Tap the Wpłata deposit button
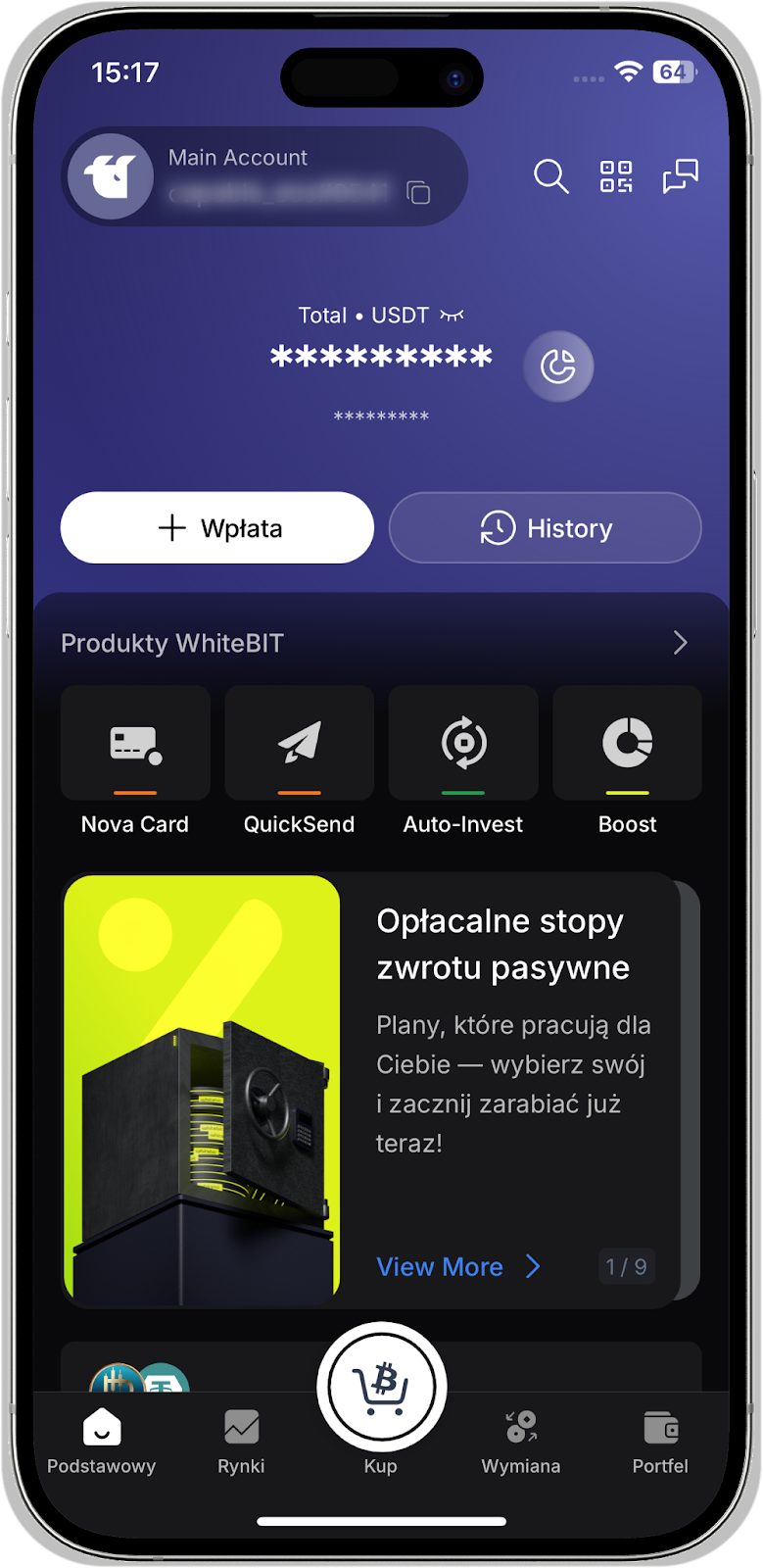This screenshot has width=763, height=1568. 217,528
